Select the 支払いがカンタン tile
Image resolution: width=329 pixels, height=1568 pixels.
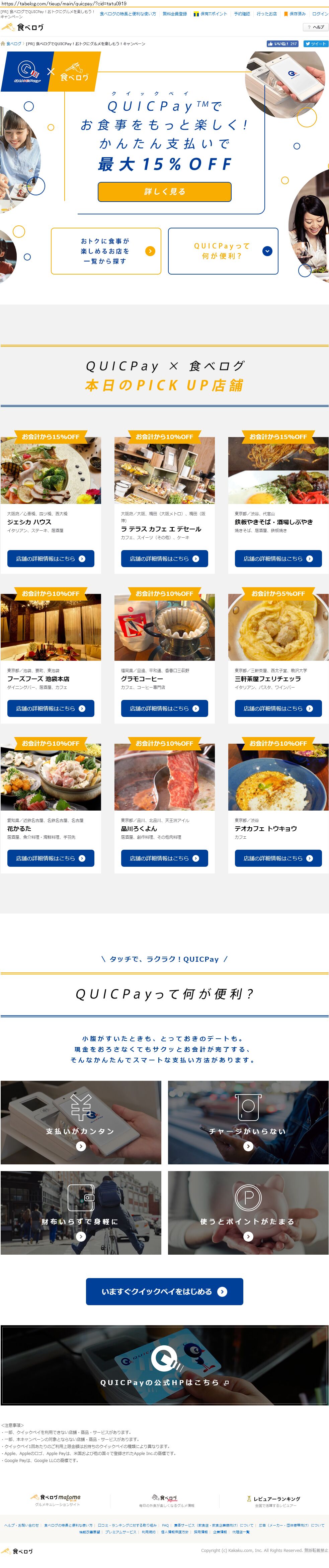80,1122
